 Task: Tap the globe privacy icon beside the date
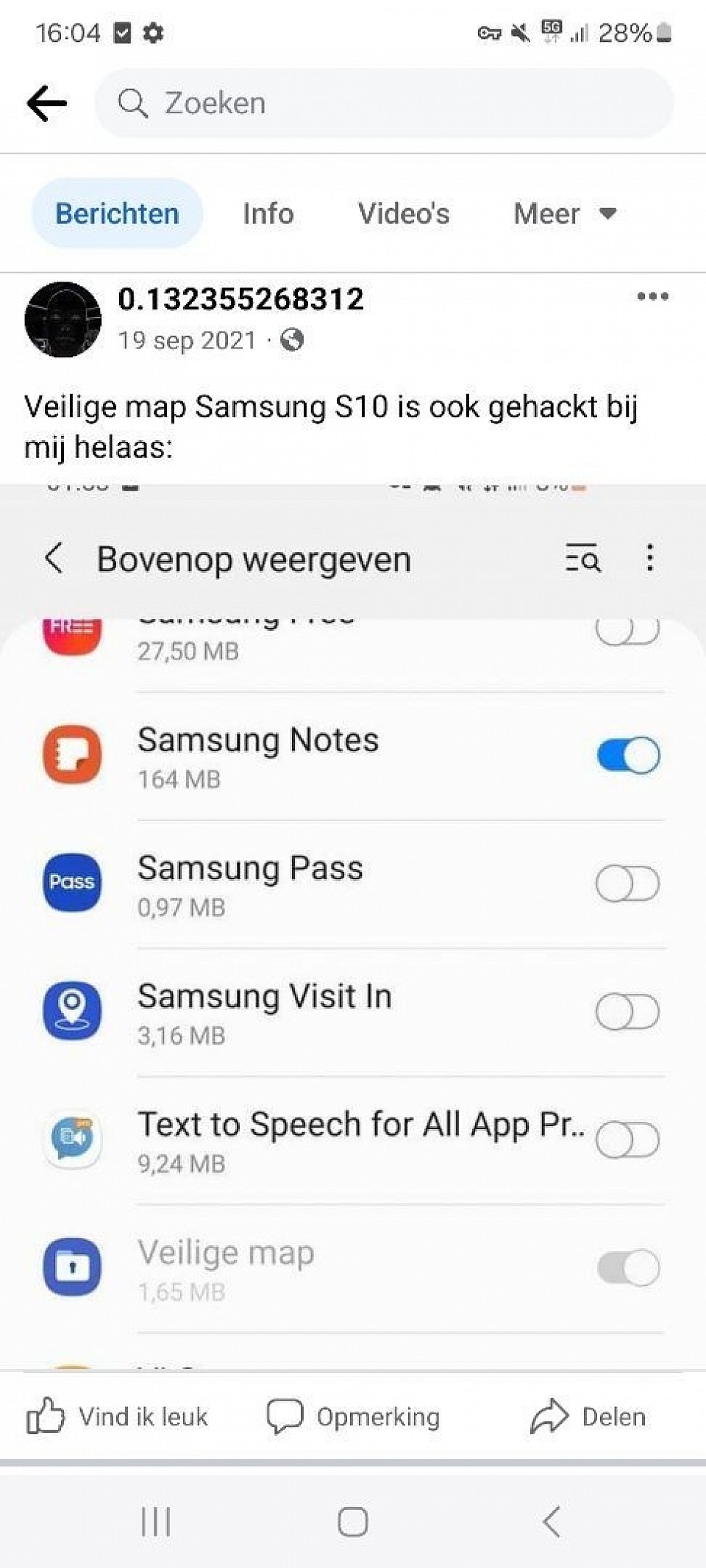coord(293,340)
